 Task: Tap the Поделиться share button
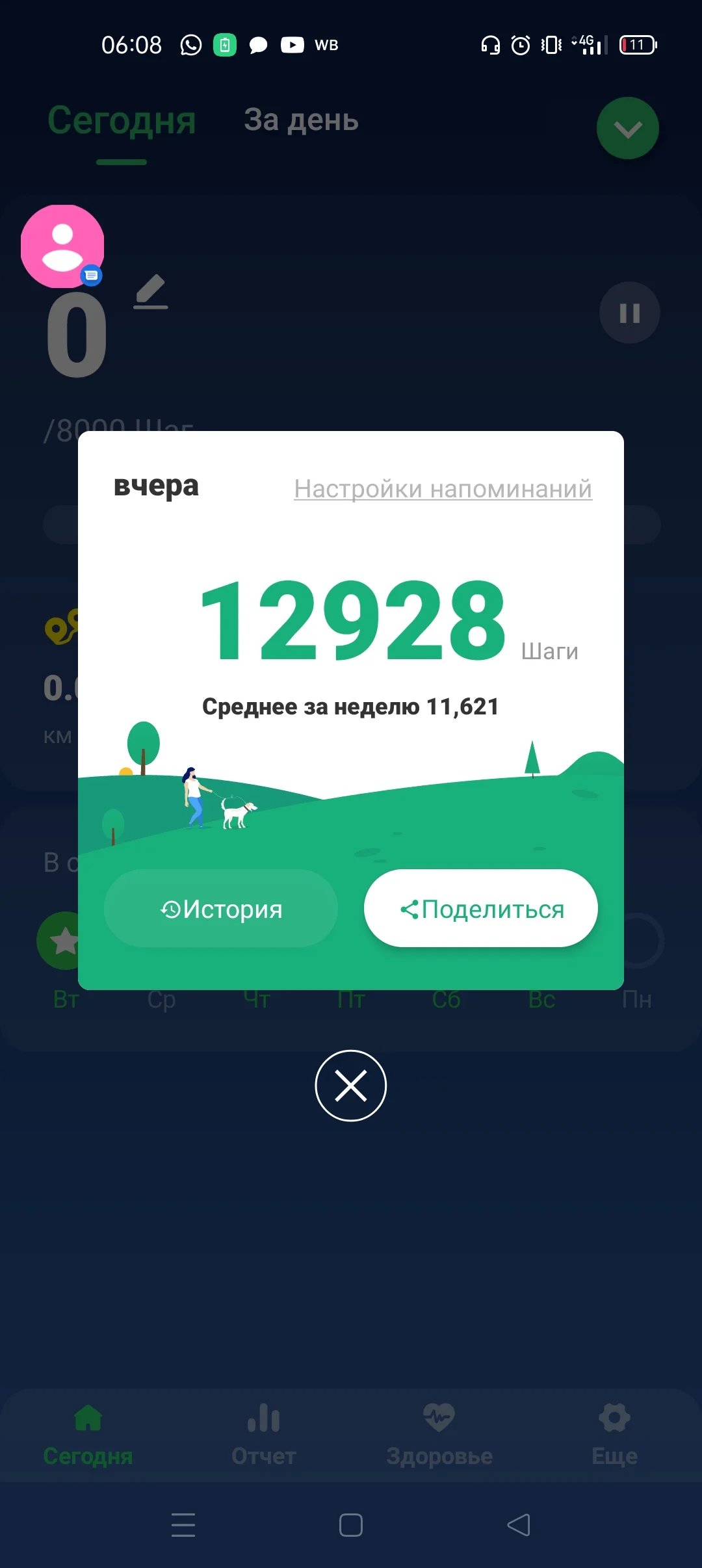pyautogui.click(x=480, y=909)
